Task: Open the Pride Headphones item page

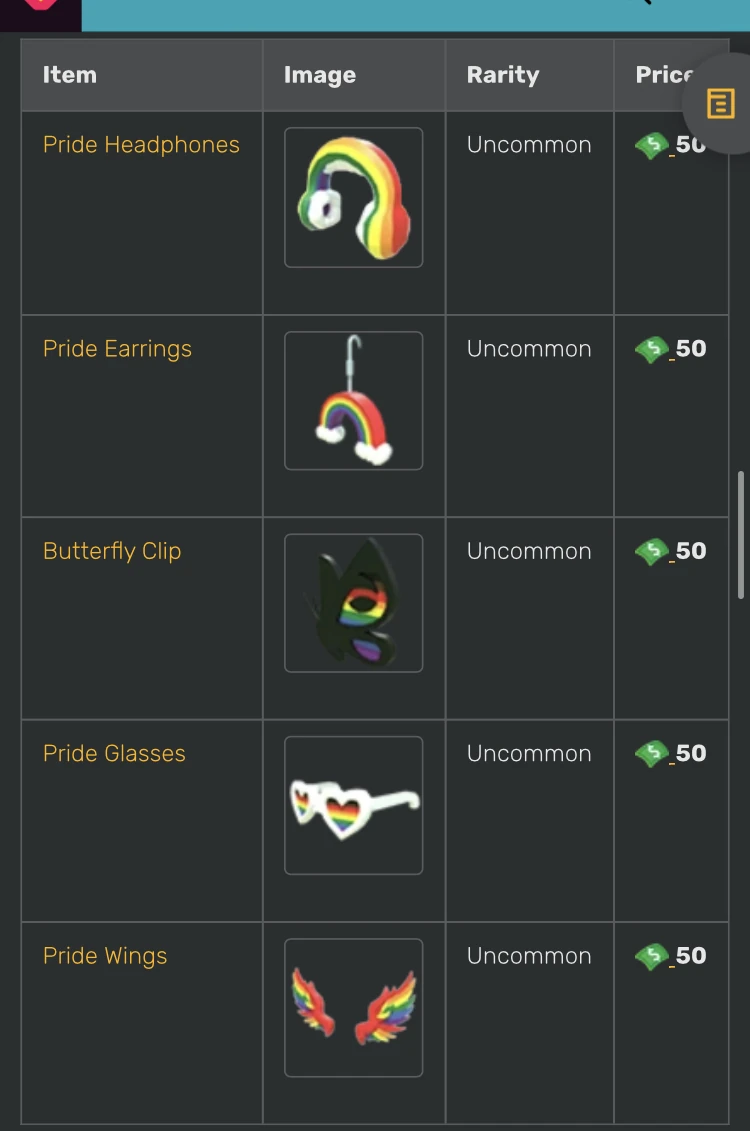Action: tap(140, 145)
